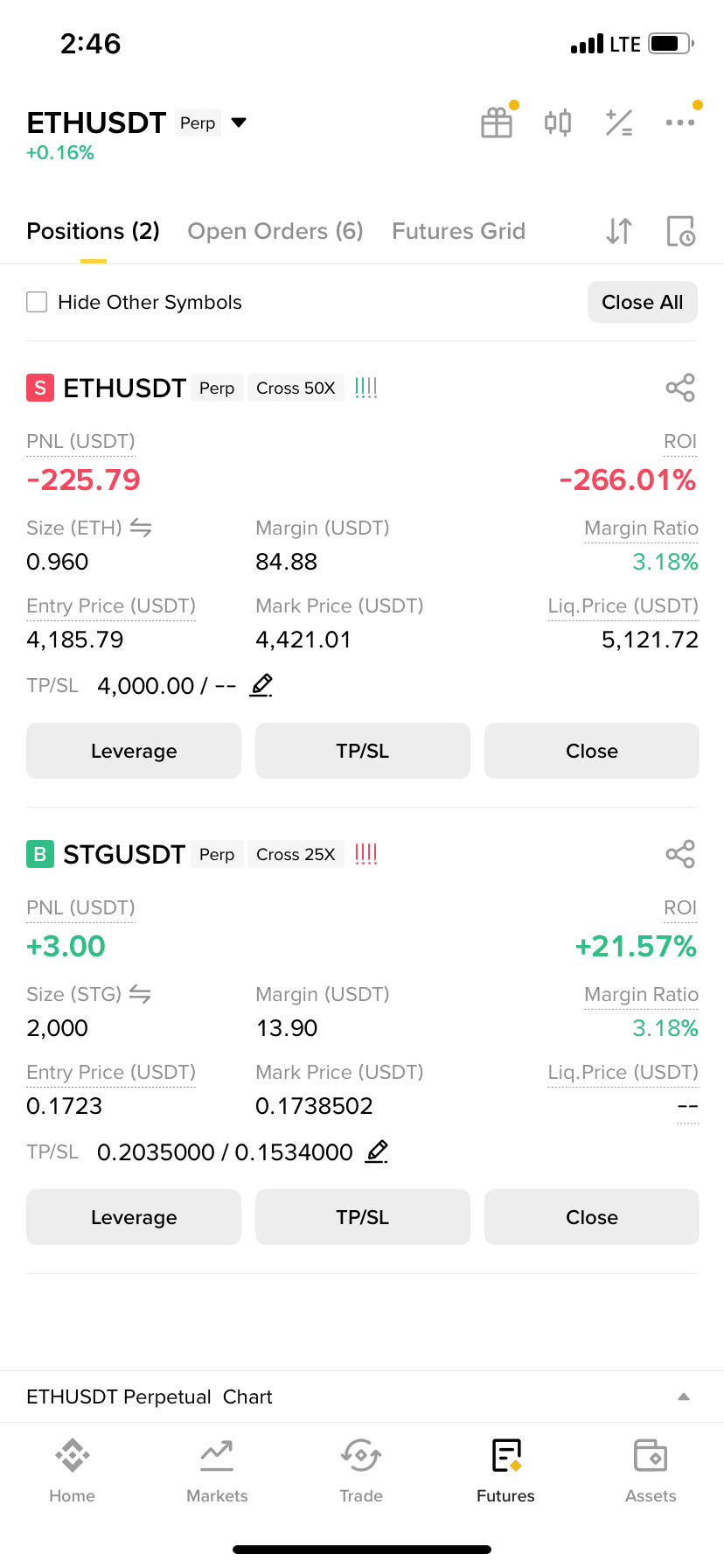Switch to Open Orders (6) tab
724x1568 pixels.
point(275,231)
